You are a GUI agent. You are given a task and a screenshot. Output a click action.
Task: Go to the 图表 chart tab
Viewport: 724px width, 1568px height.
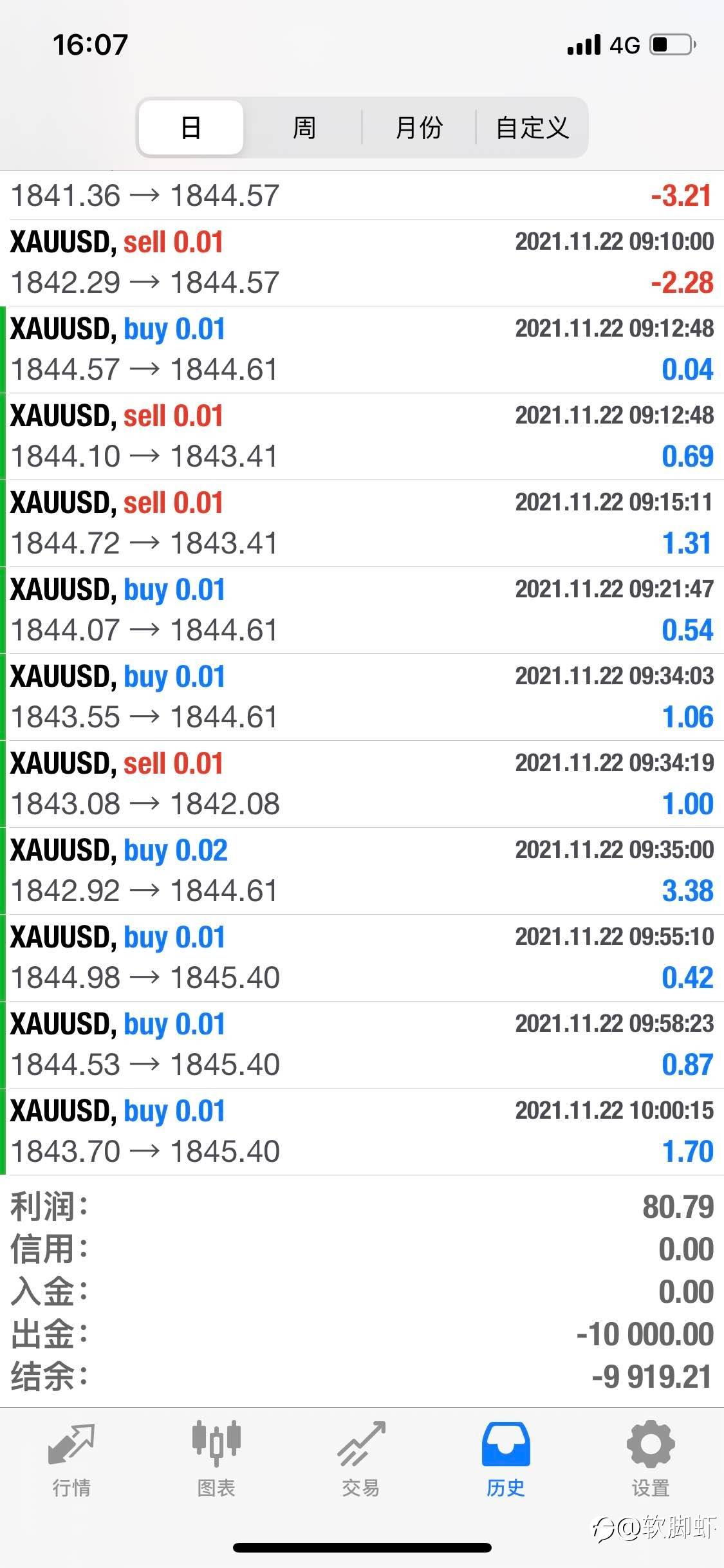pos(216,1459)
